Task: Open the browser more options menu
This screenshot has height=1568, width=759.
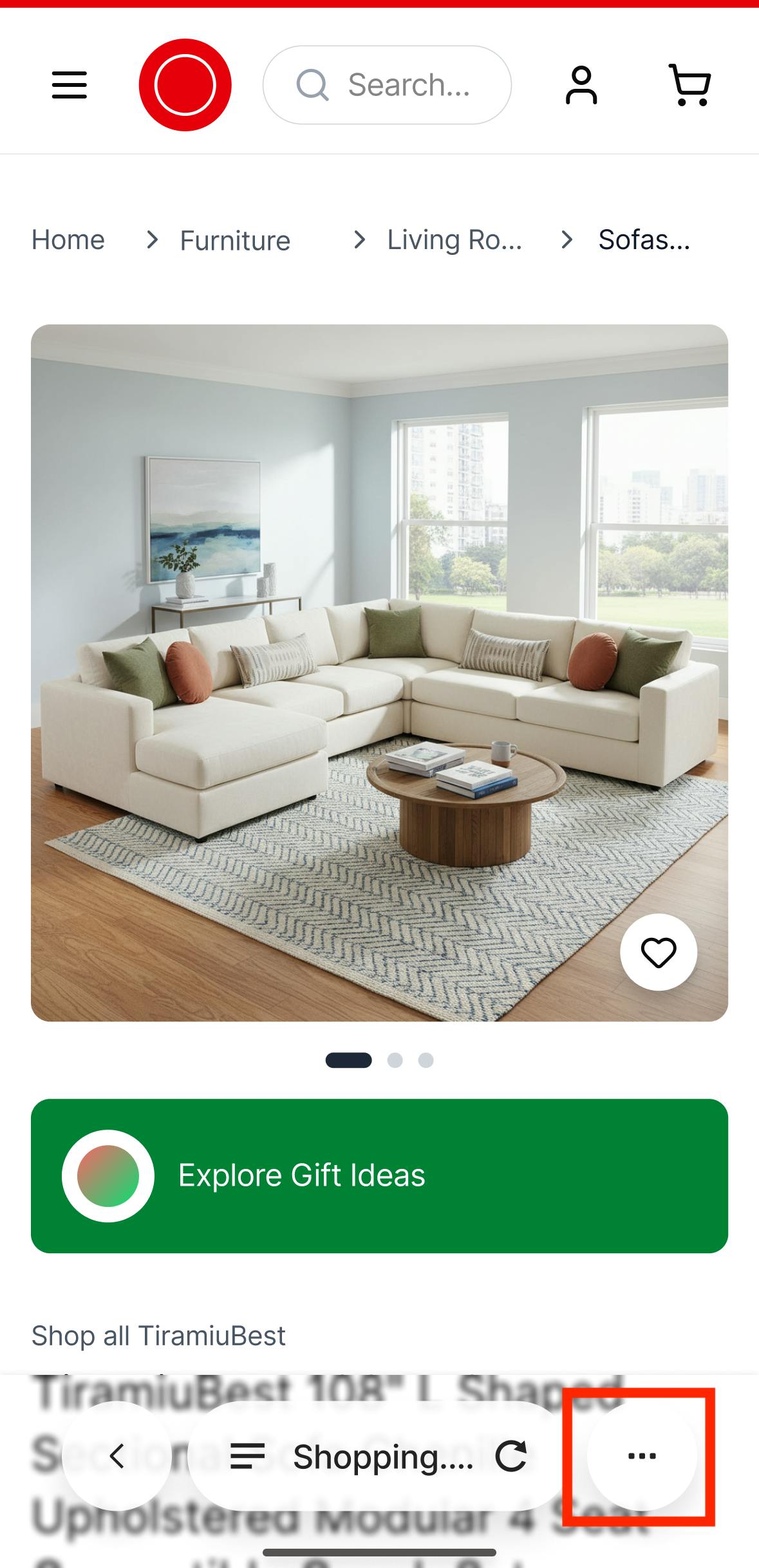Action: [642, 1456]
